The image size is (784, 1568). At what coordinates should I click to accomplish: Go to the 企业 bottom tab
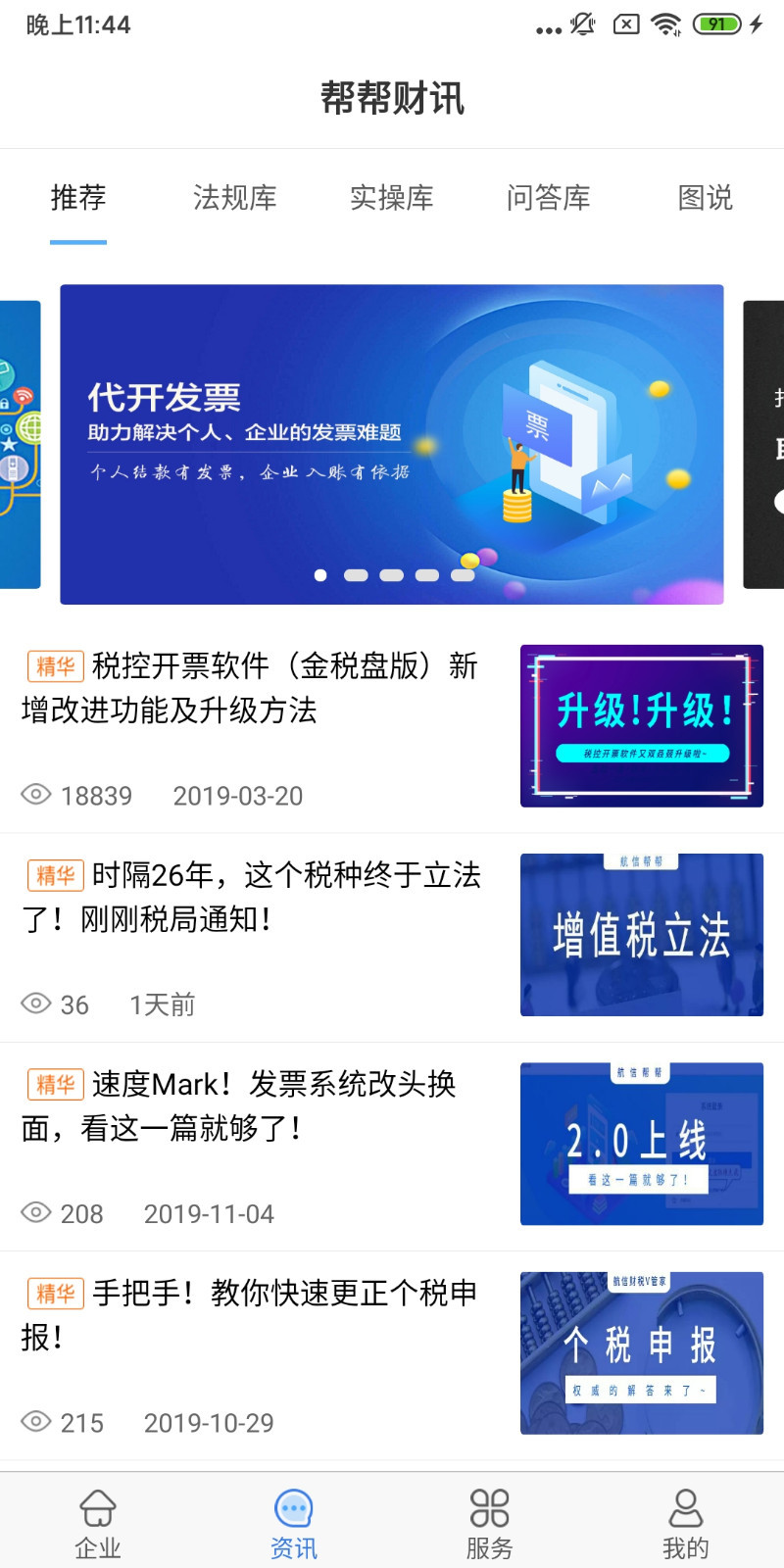98,1522
